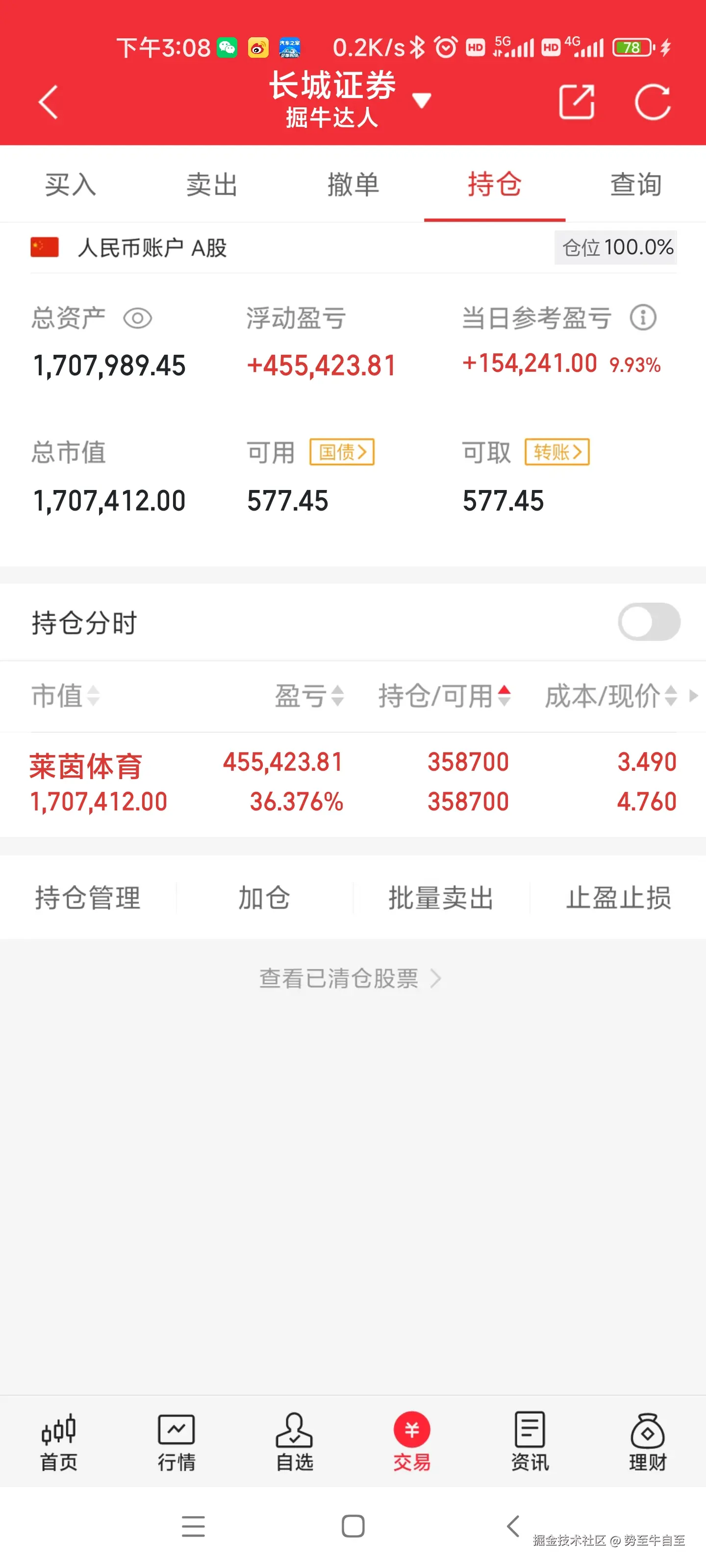Open 查看已清仓股票 link
The image size is (706, 1568).
coord(352,978)
